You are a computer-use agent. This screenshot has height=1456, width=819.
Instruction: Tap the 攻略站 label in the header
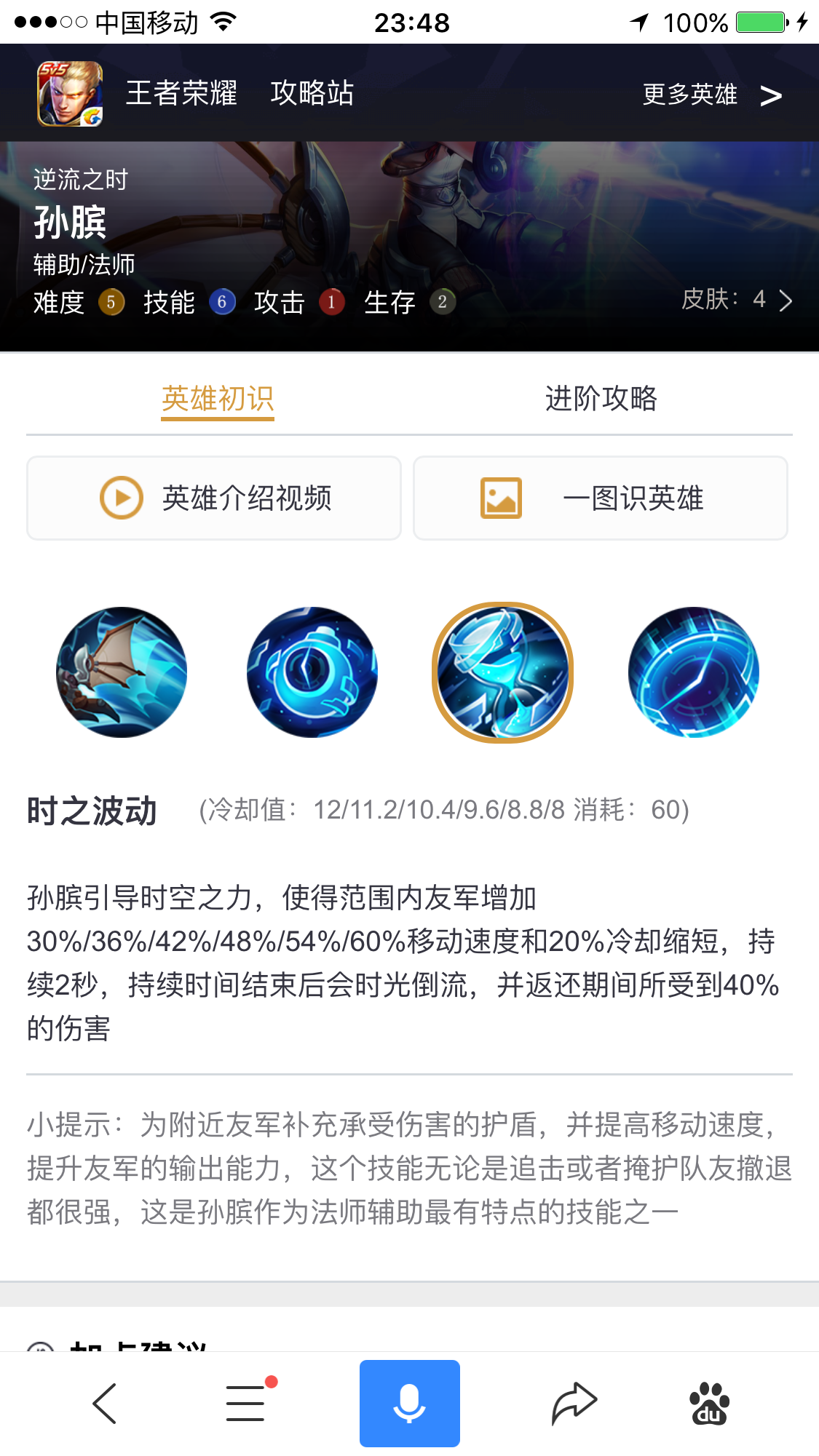[312, 93]
